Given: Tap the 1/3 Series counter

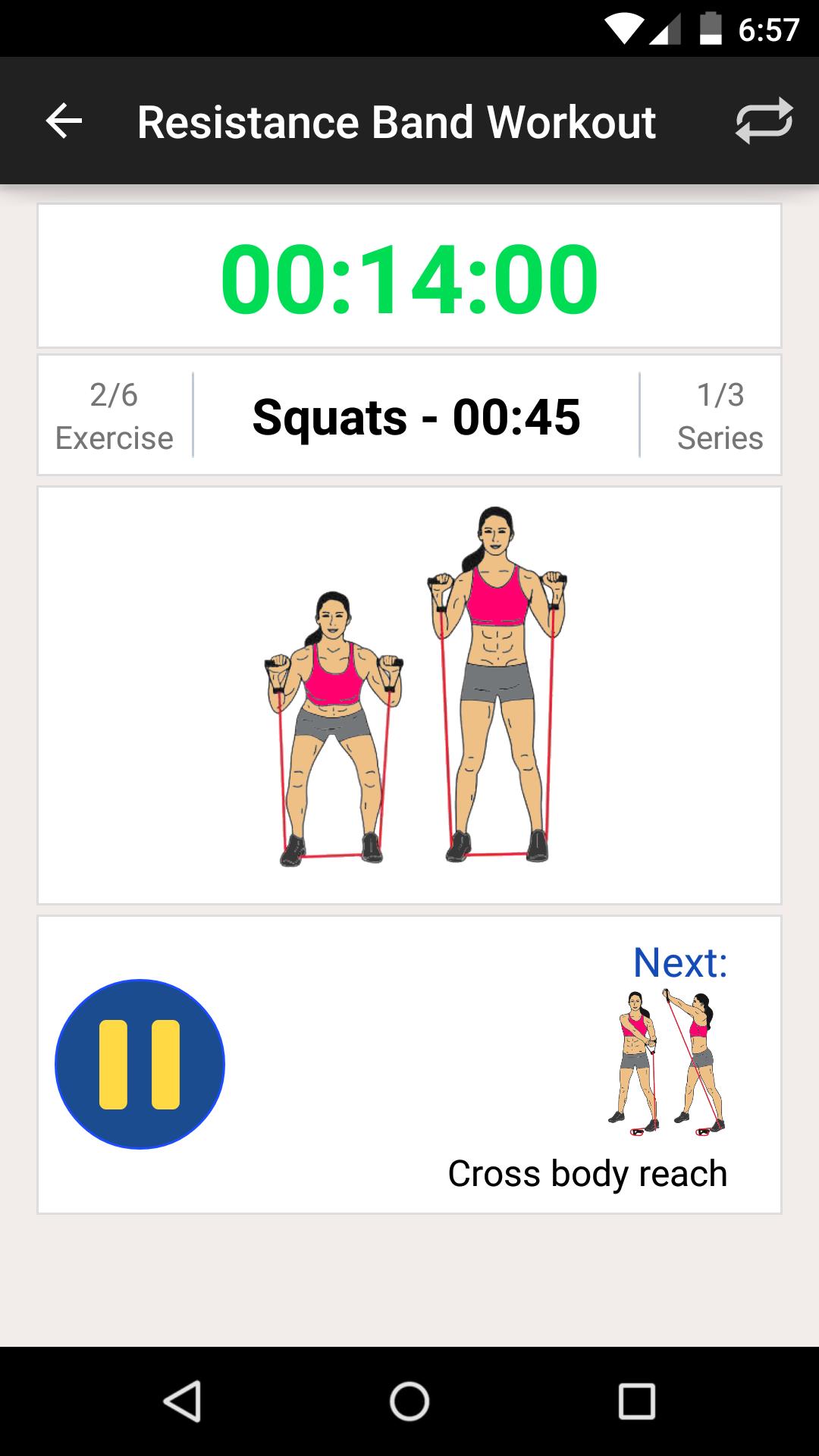Looking at the screenshot, I should coord(718,414).
